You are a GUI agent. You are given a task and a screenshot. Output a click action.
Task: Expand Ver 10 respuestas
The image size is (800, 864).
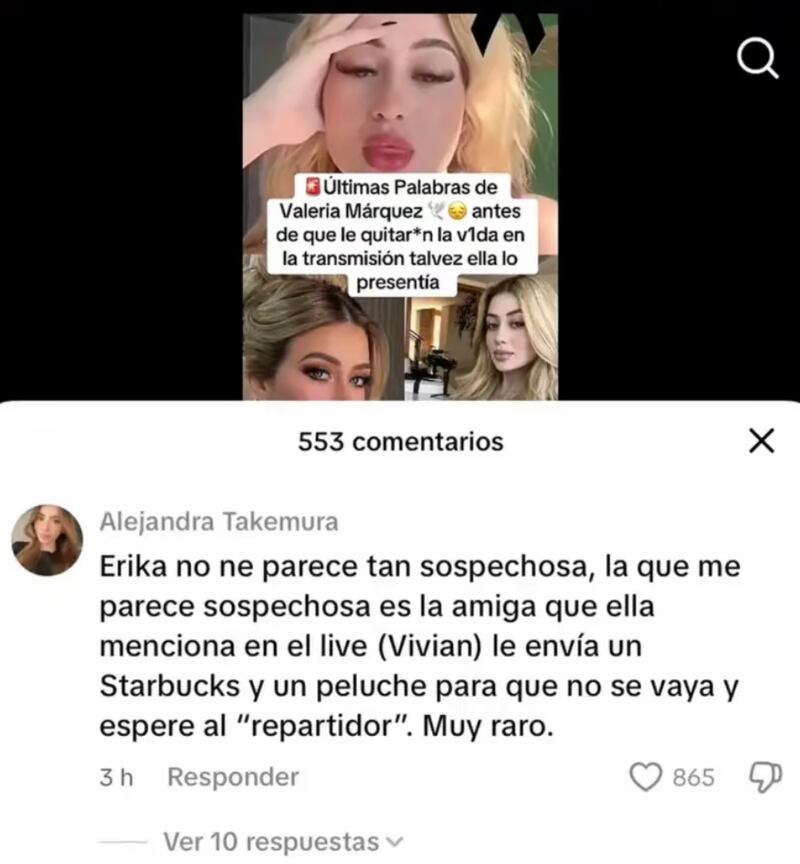282,842
